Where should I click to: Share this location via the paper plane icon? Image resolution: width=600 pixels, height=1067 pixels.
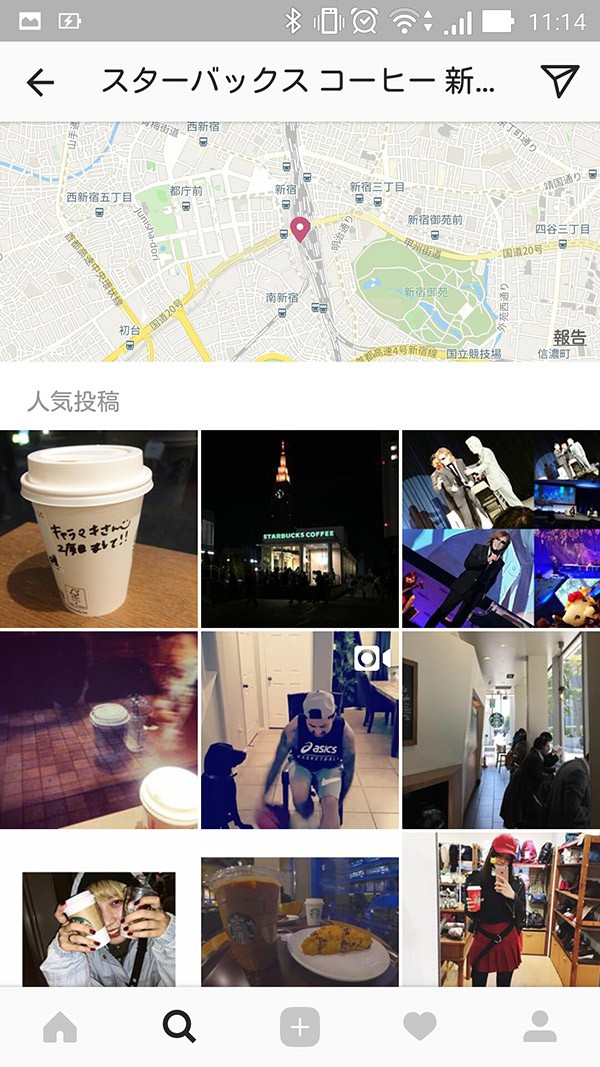[559, 82]
